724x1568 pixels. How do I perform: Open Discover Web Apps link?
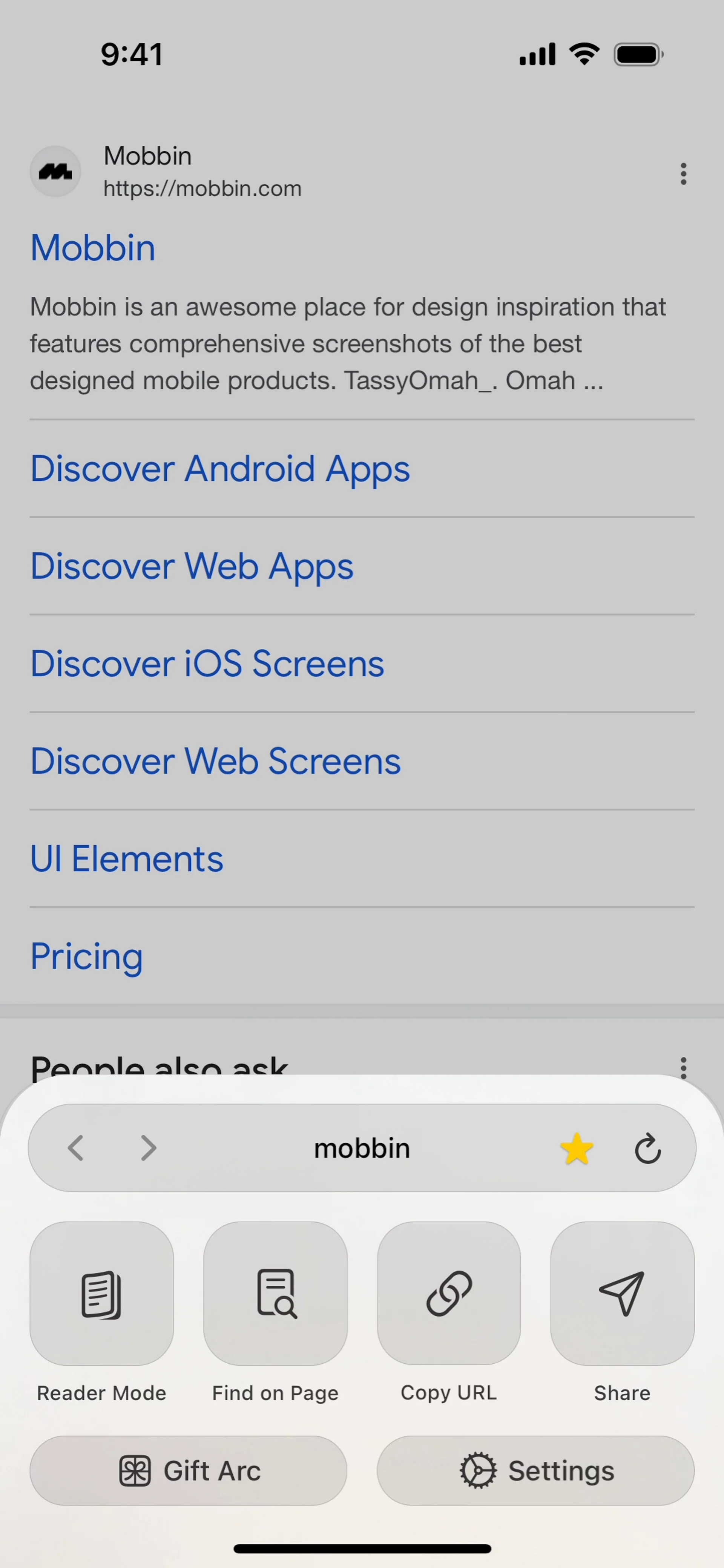click(x=192, y=566)
